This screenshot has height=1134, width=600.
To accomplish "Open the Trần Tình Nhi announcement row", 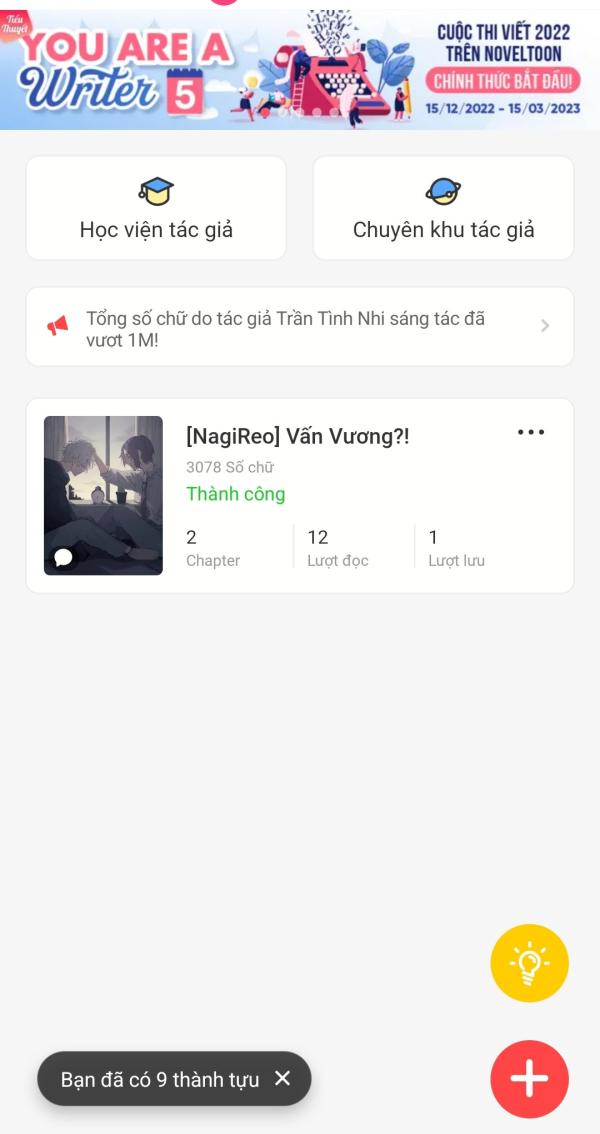I will click(300, 326).
